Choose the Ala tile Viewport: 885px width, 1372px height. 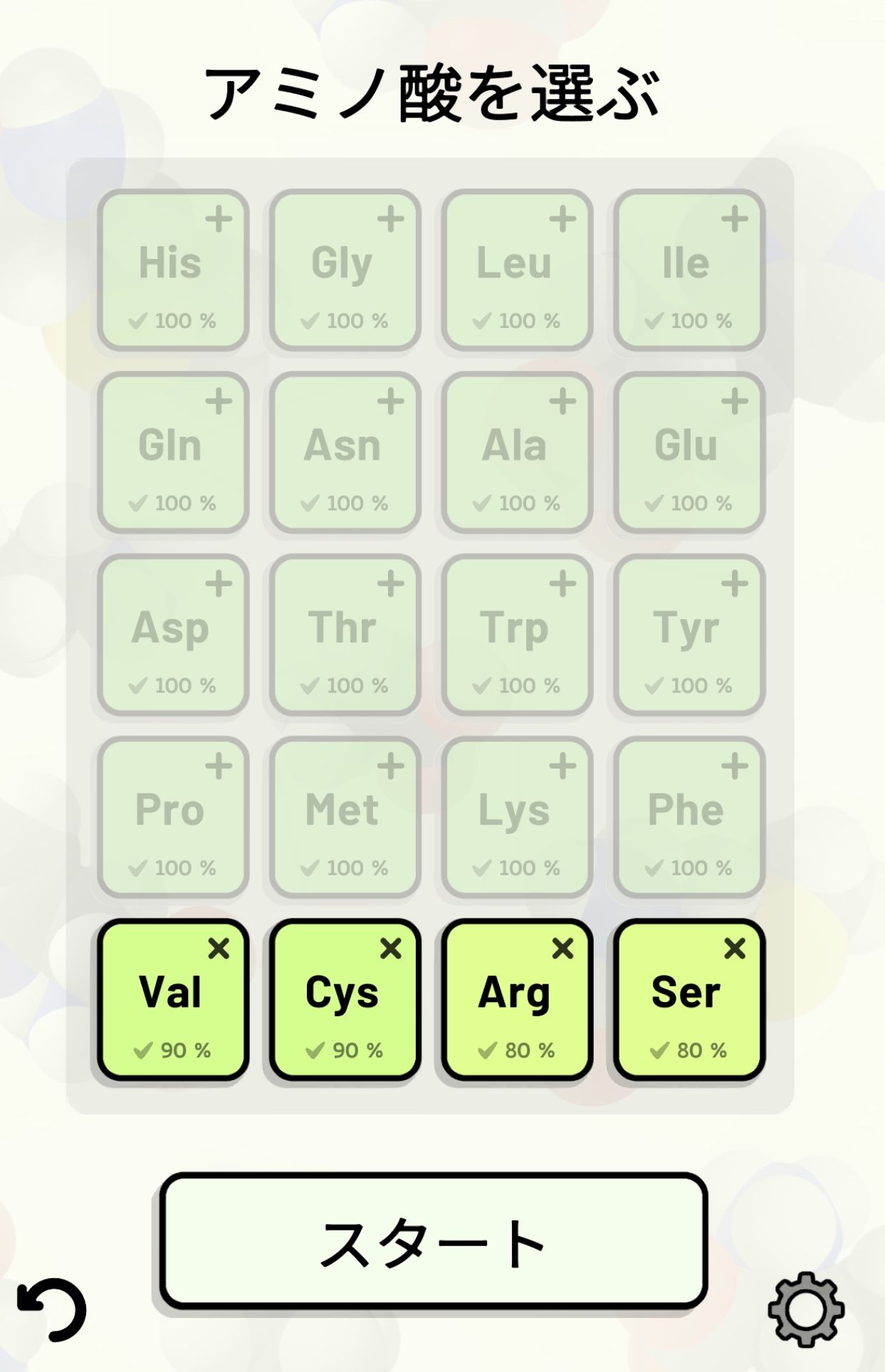coord(517,453)
